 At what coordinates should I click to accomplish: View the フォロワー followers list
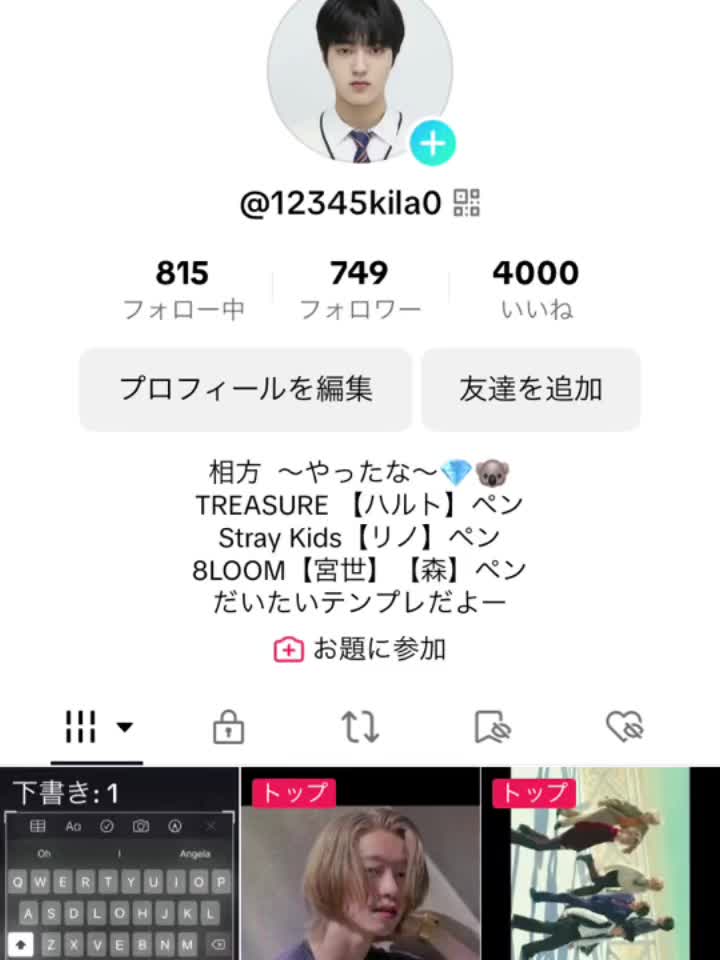coord(360,290)
